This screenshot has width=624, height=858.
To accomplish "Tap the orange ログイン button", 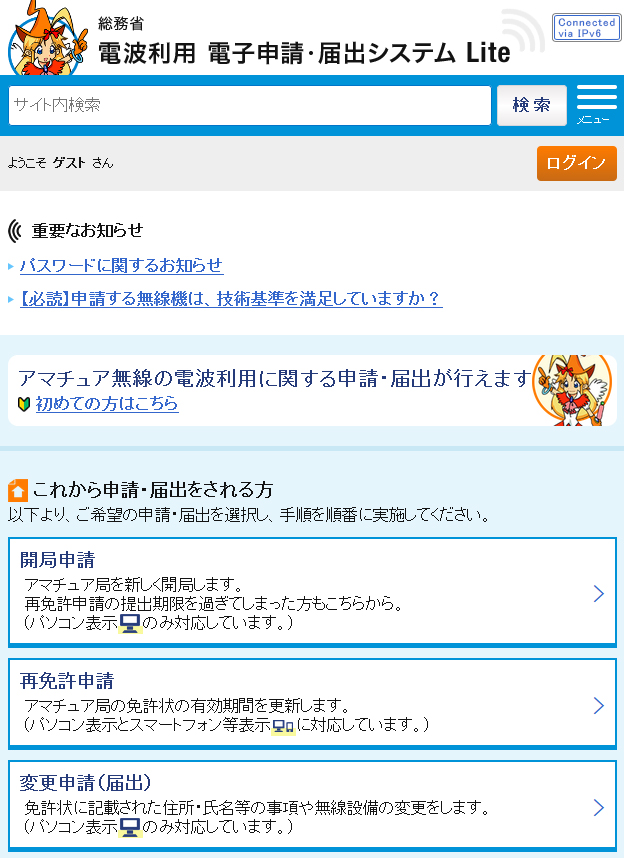I will [576, 163].
